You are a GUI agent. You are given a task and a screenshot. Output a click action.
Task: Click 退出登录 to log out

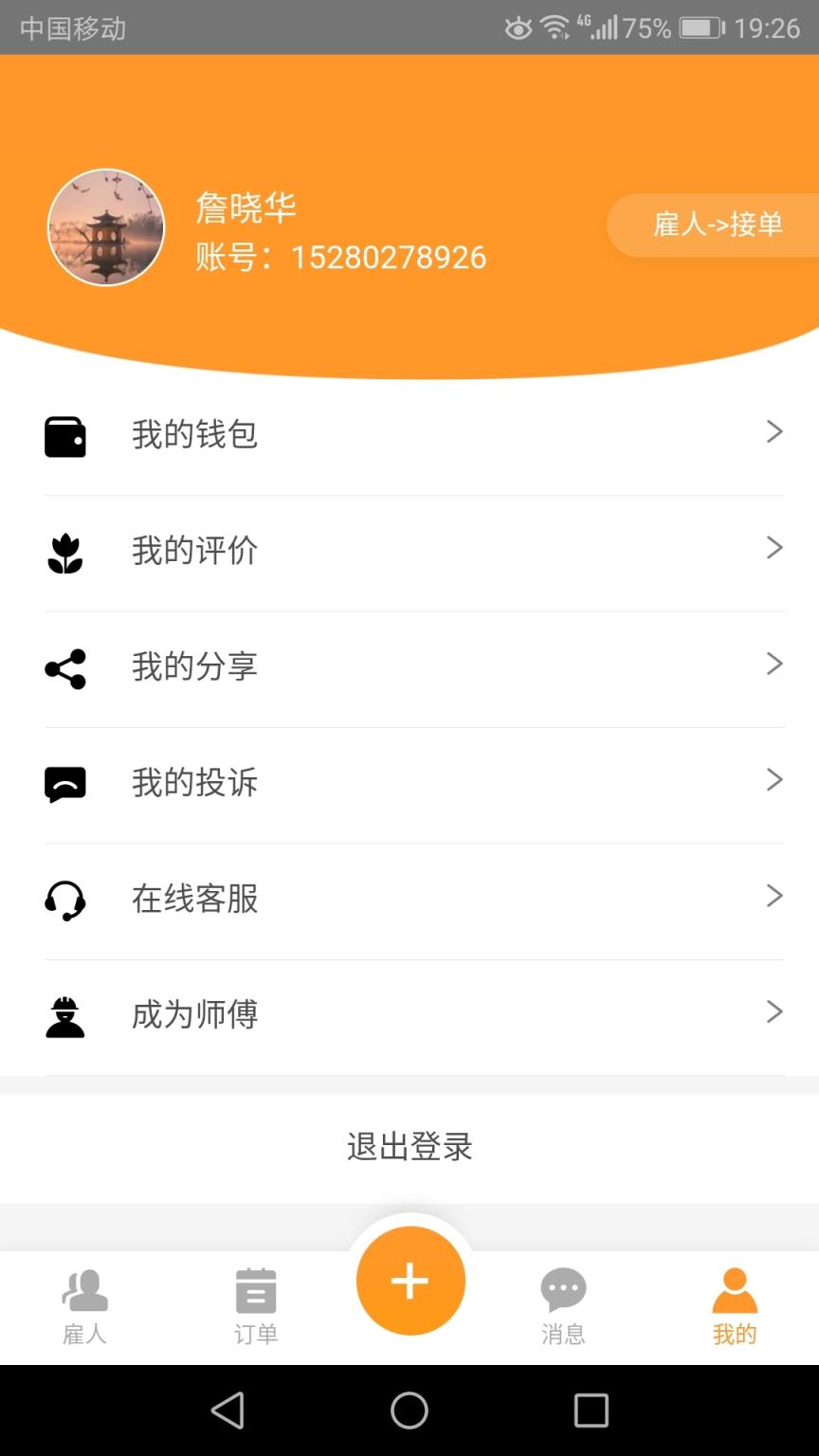pos(409,1146)
